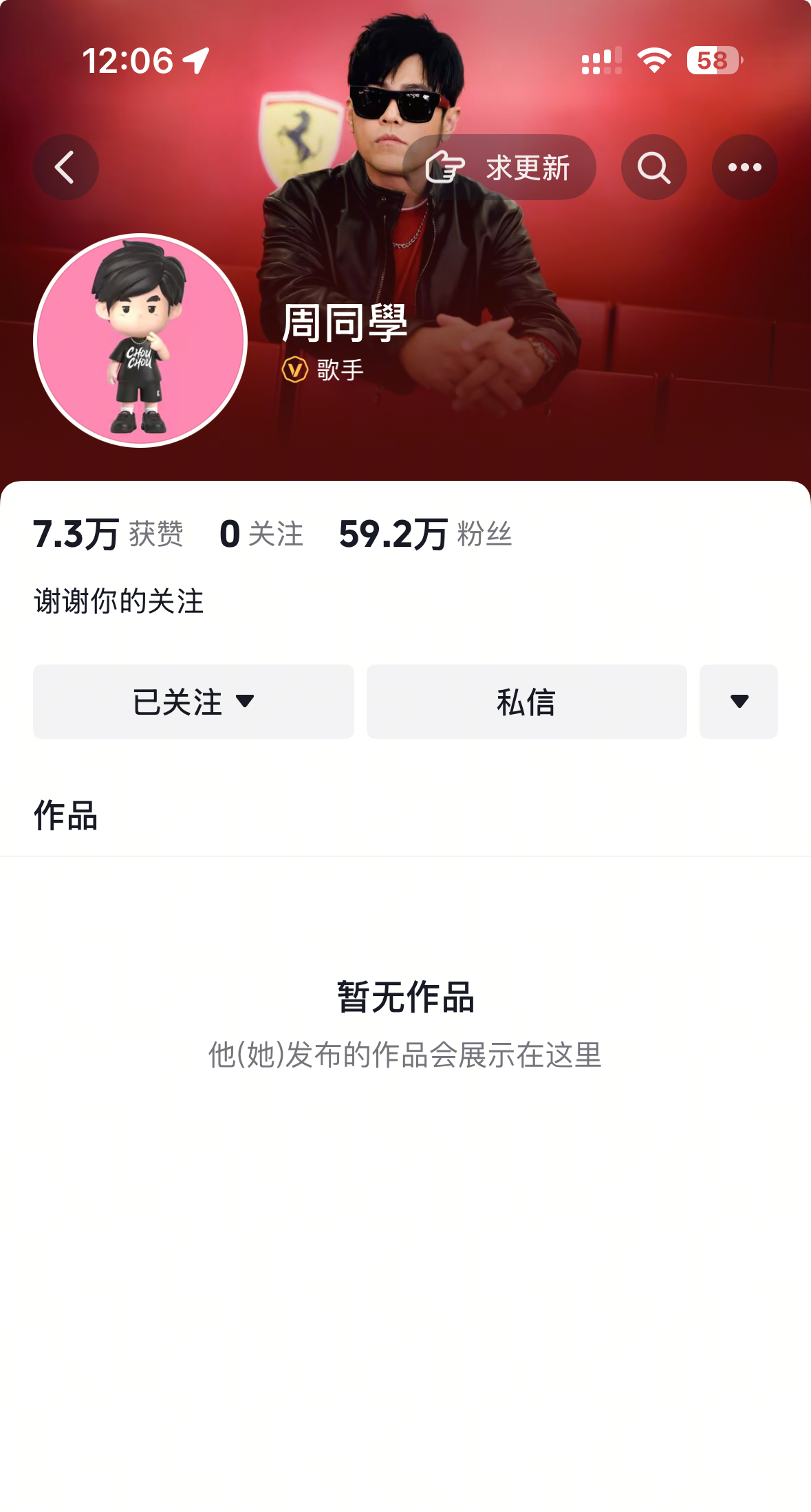Tap the location arrow beside the clock
Image resolution: width=811 pixels, height=1512 pixels.
[195, 59]
